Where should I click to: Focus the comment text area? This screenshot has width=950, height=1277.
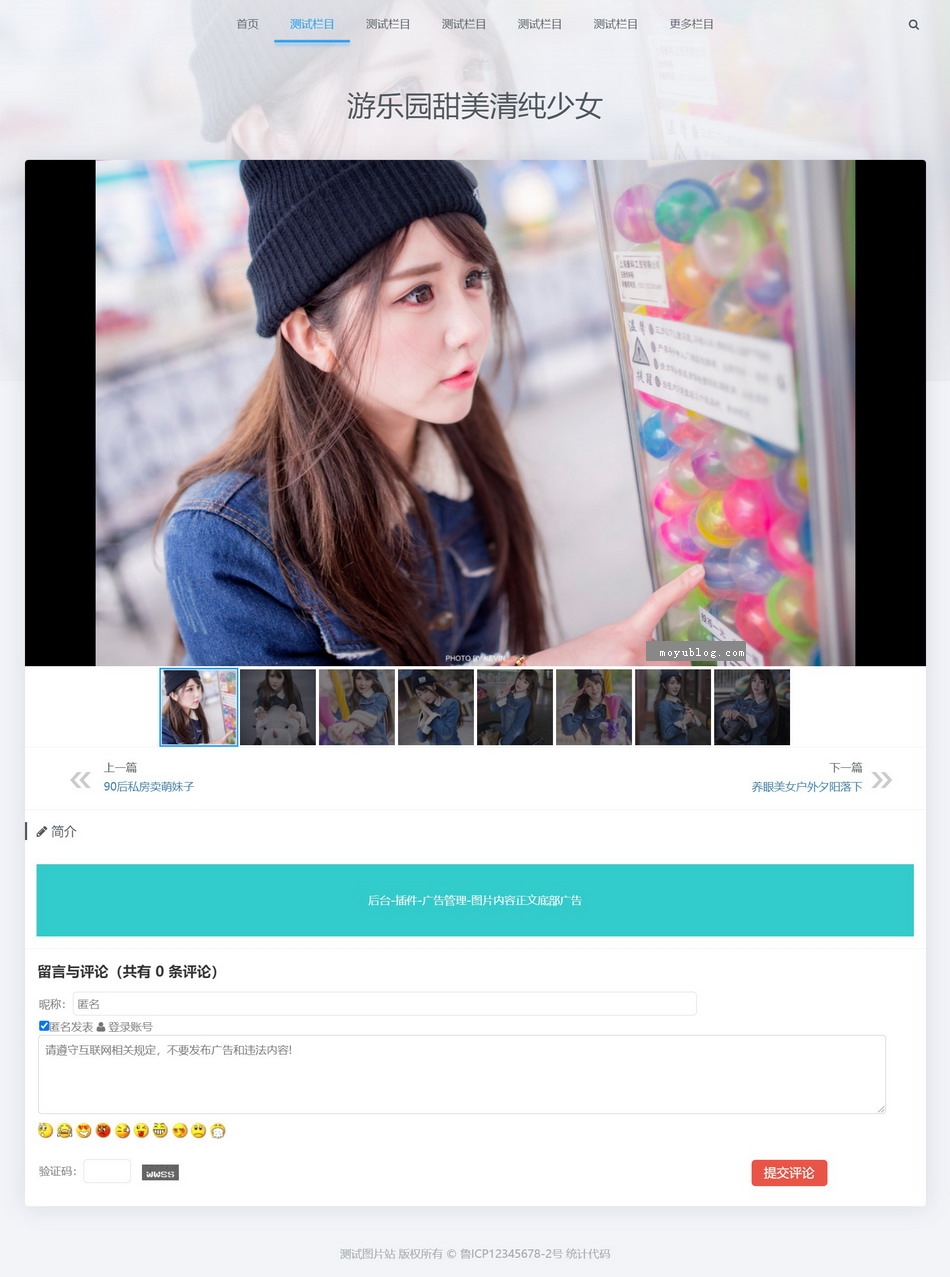click(x=462, y=1074)
